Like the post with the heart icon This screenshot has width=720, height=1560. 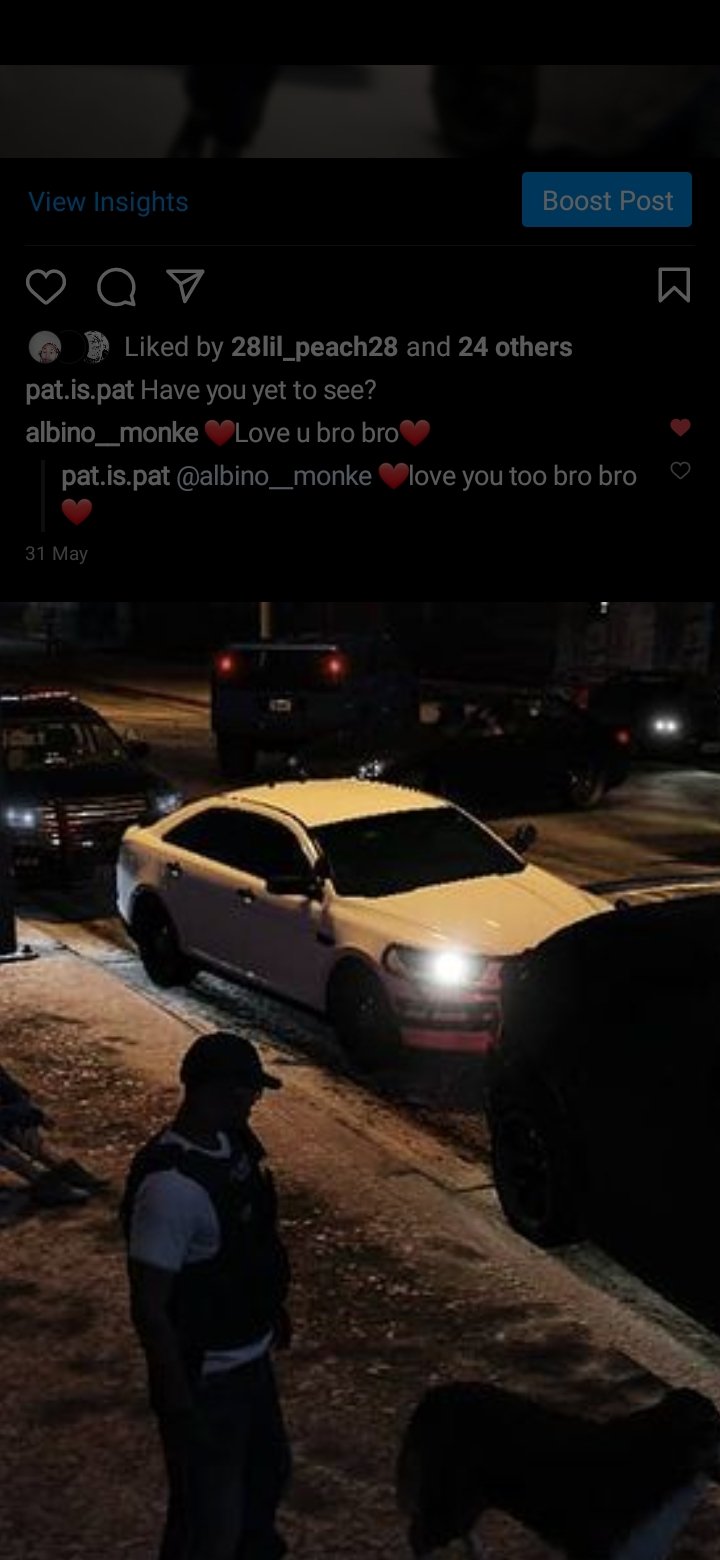click(45, 287)
